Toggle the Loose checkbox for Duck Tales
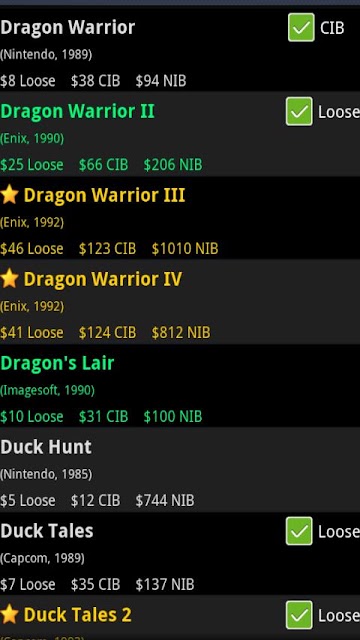Screen dimensions: 360x640 pyautogui.click(x=299, y=531)
